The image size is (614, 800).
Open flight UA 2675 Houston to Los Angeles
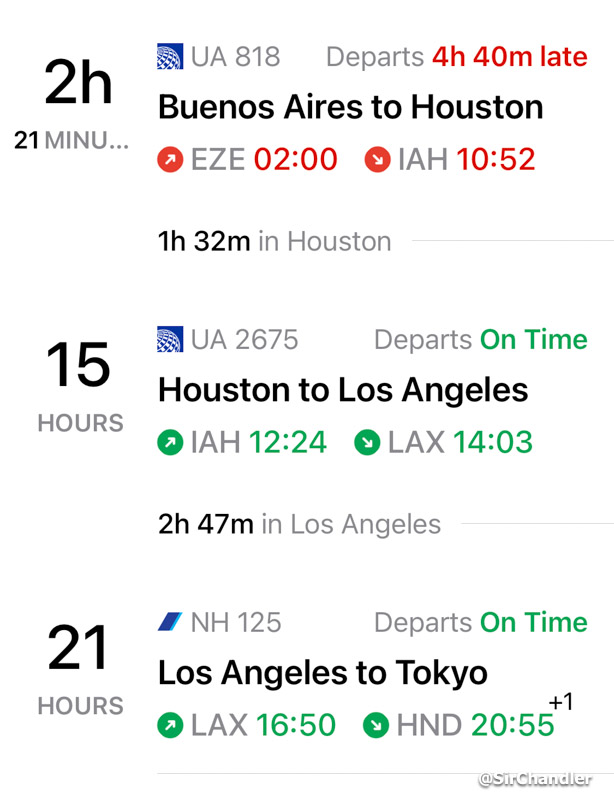pyautogui.click(x=343, y=390)
